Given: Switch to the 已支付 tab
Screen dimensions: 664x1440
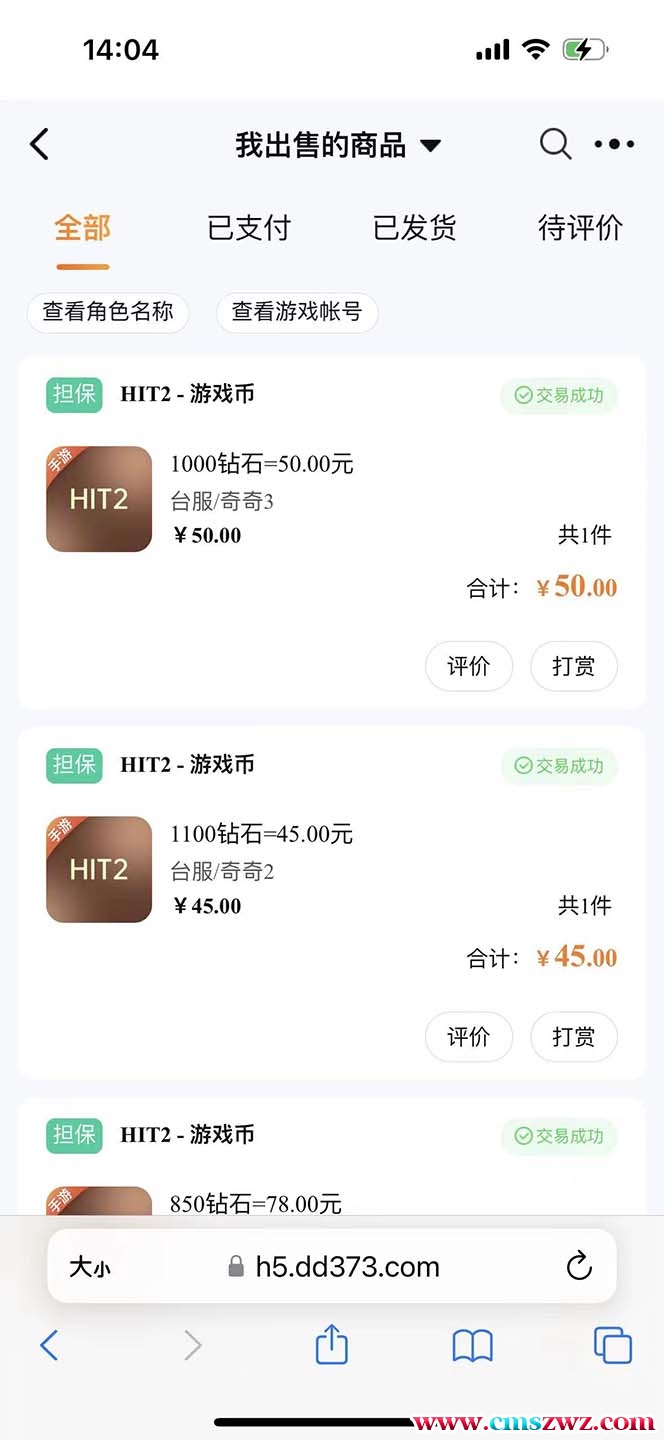Looking at the screenshot, I should click(x=248, y=228).
